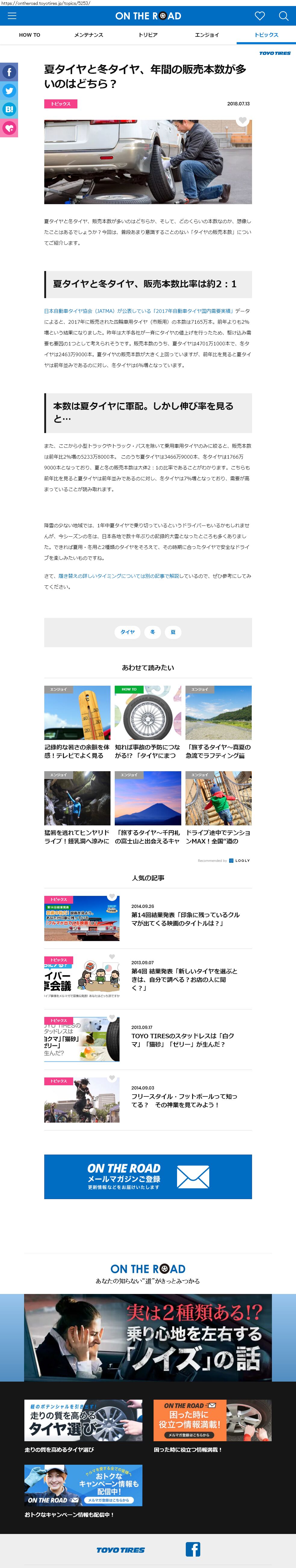Select the 夏 tag chip
The width and height of the screenshot is (296, 1568).
coord(173,632)
